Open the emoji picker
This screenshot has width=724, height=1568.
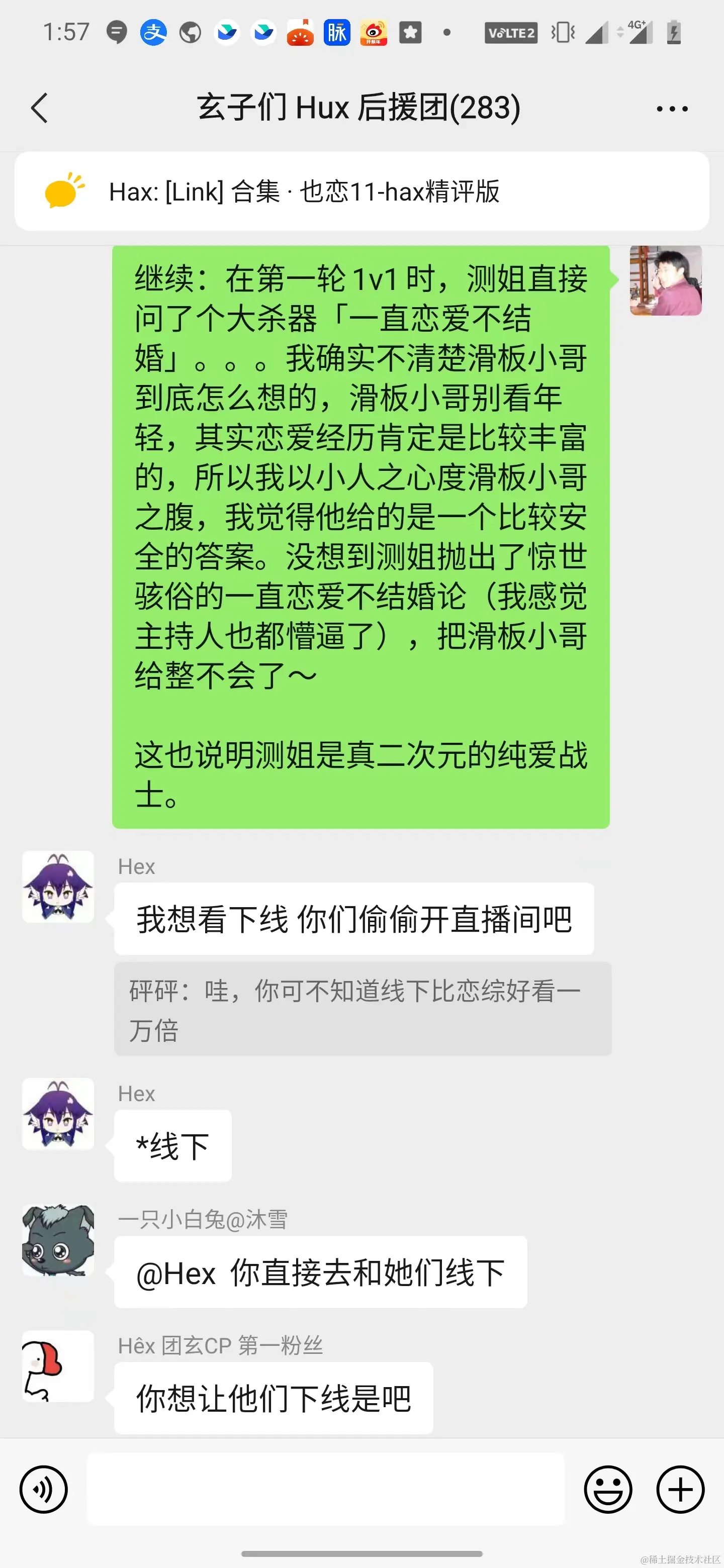point(608,1489)
